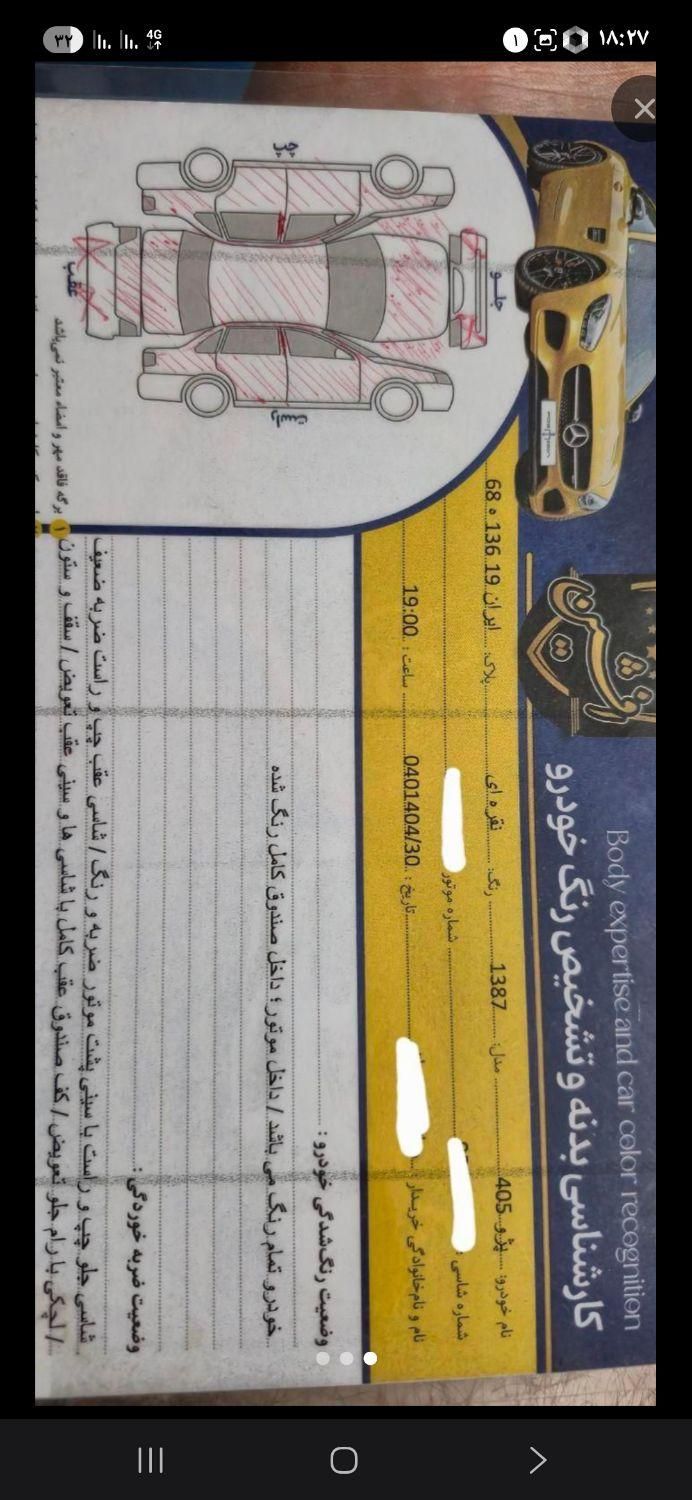Screen dimensions: 692x1500
Task: Go to the home screen
Action: [344, 1460]
